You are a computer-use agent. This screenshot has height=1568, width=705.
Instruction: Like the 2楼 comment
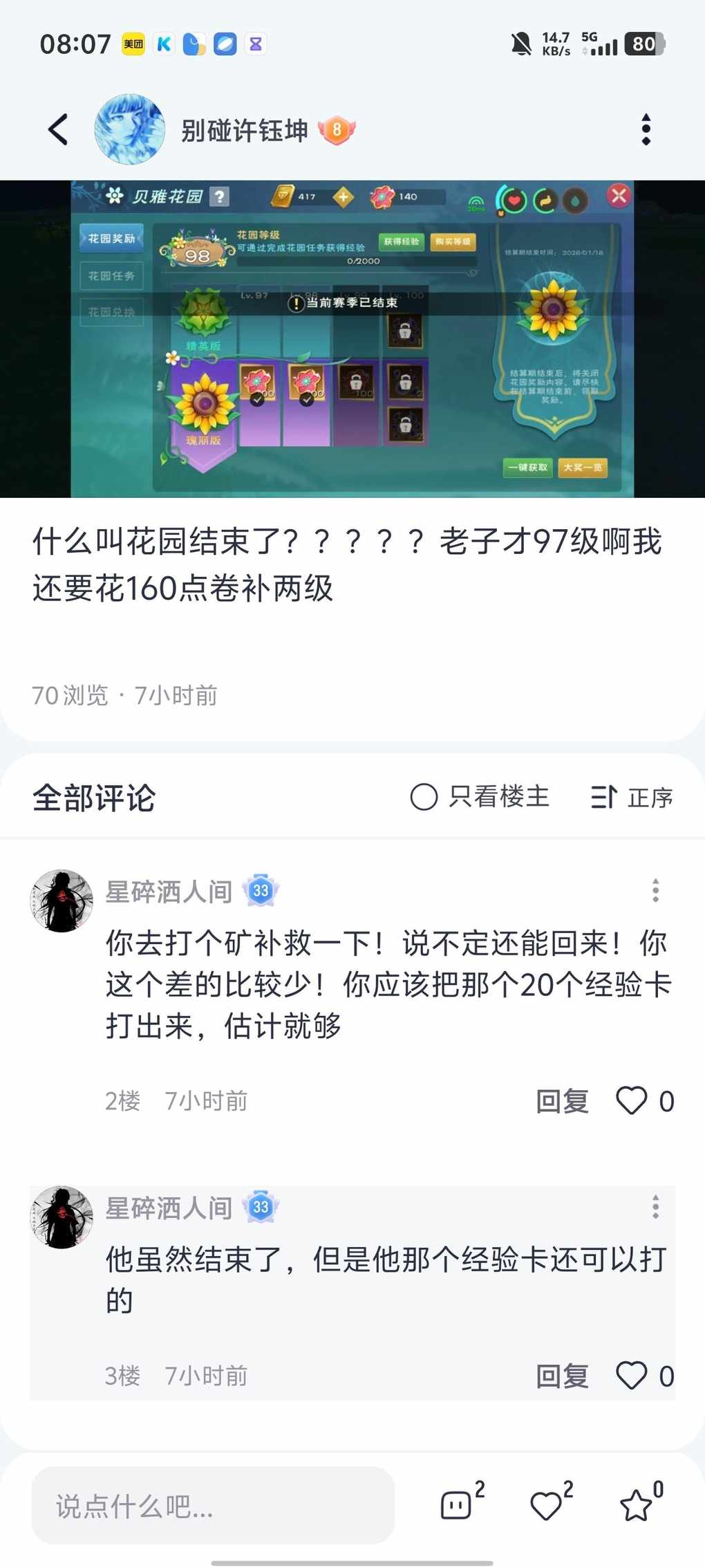coord(632,1101)
